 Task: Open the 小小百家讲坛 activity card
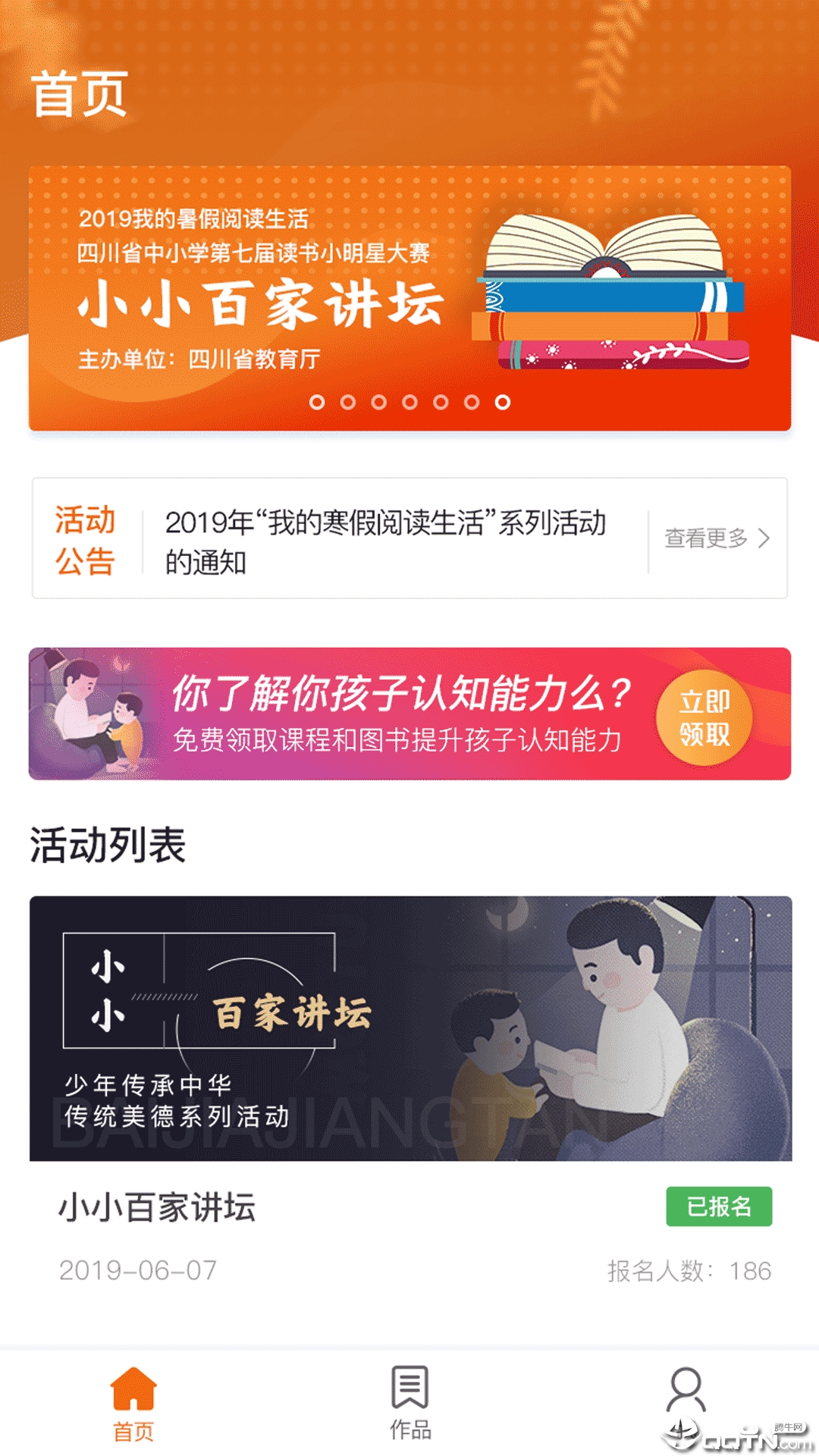coord(409,1028)
